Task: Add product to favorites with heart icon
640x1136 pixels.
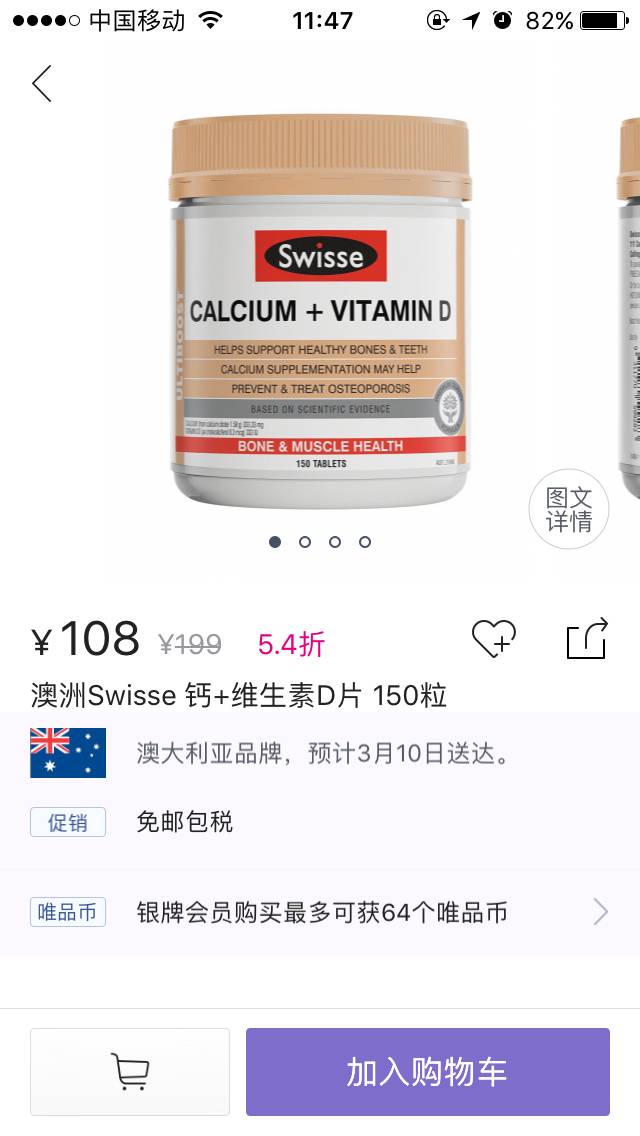Action: [x=494, y=638]
